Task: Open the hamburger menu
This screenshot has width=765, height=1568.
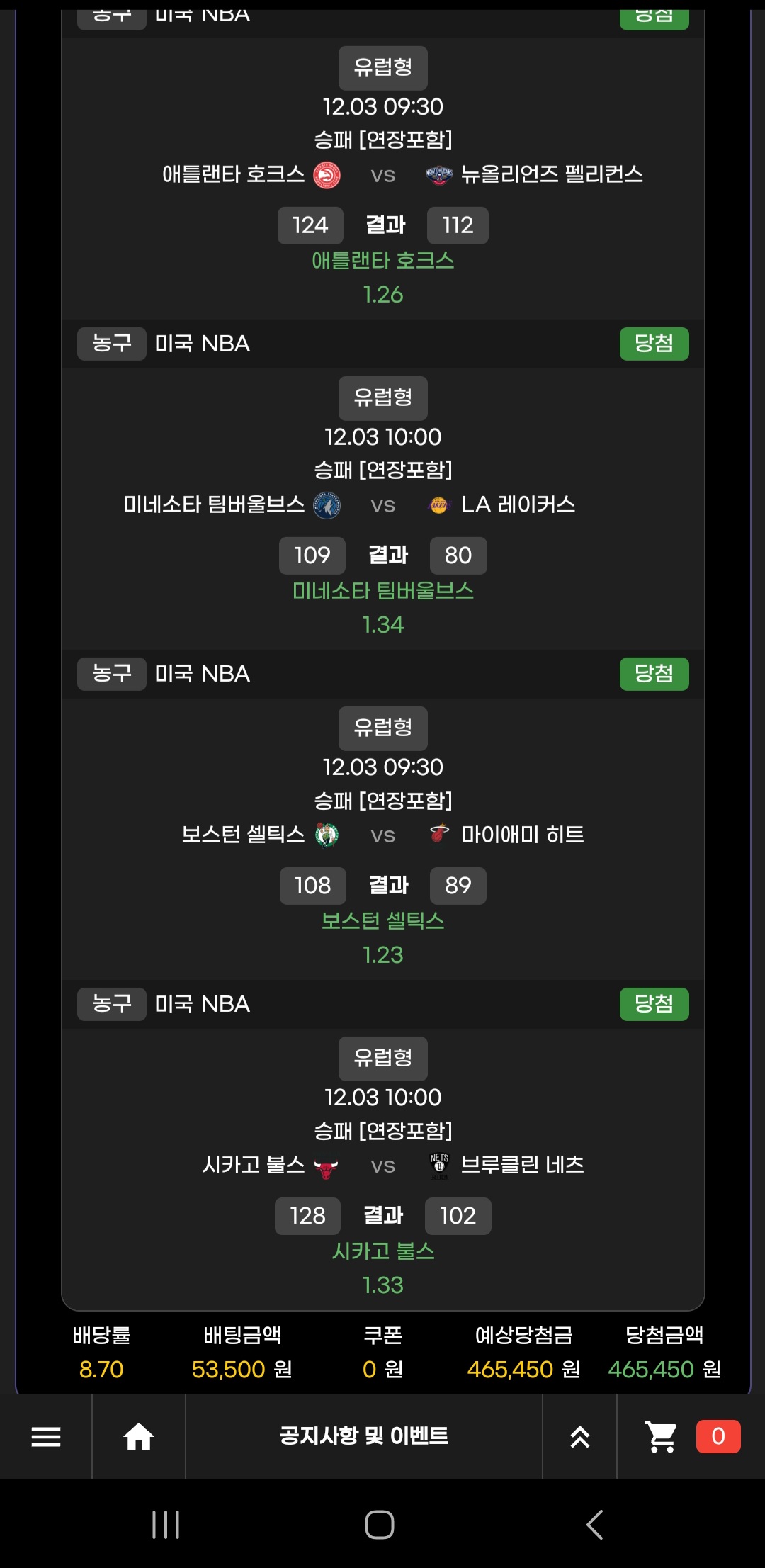Action: point(46,1436)
